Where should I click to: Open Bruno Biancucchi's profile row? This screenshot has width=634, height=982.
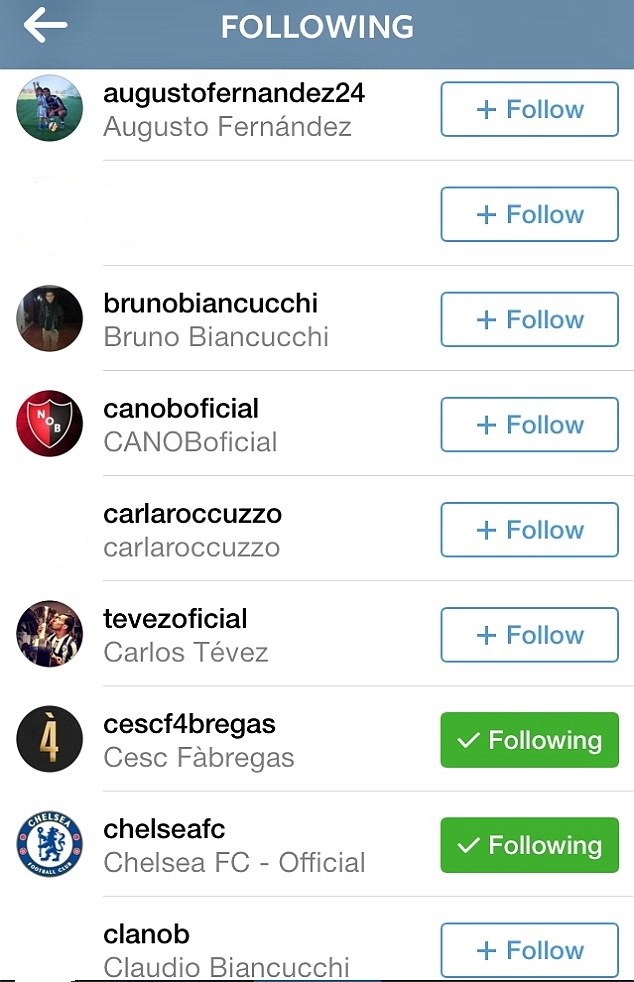point(215,320)
